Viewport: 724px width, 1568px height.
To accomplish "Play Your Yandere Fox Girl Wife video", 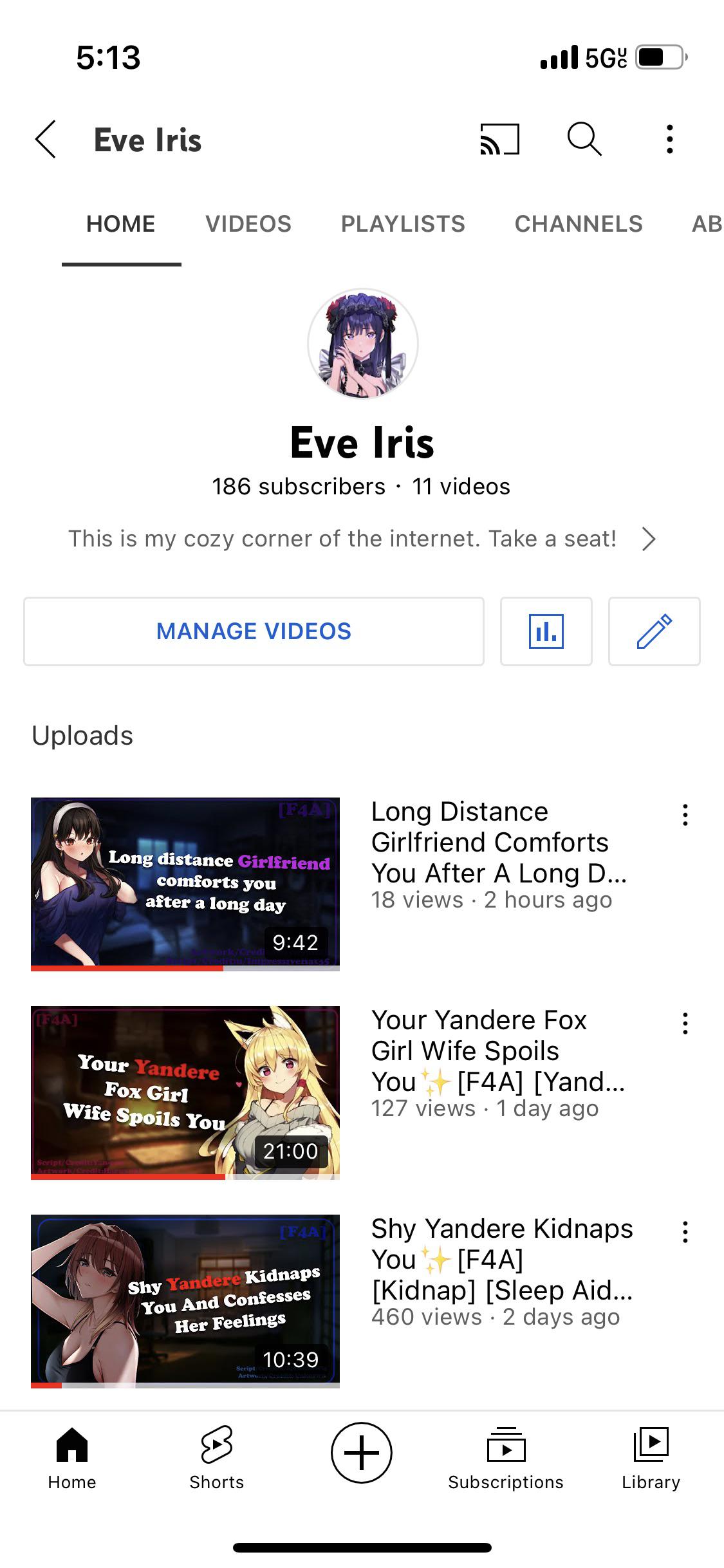I will [x=185, y=1092].
